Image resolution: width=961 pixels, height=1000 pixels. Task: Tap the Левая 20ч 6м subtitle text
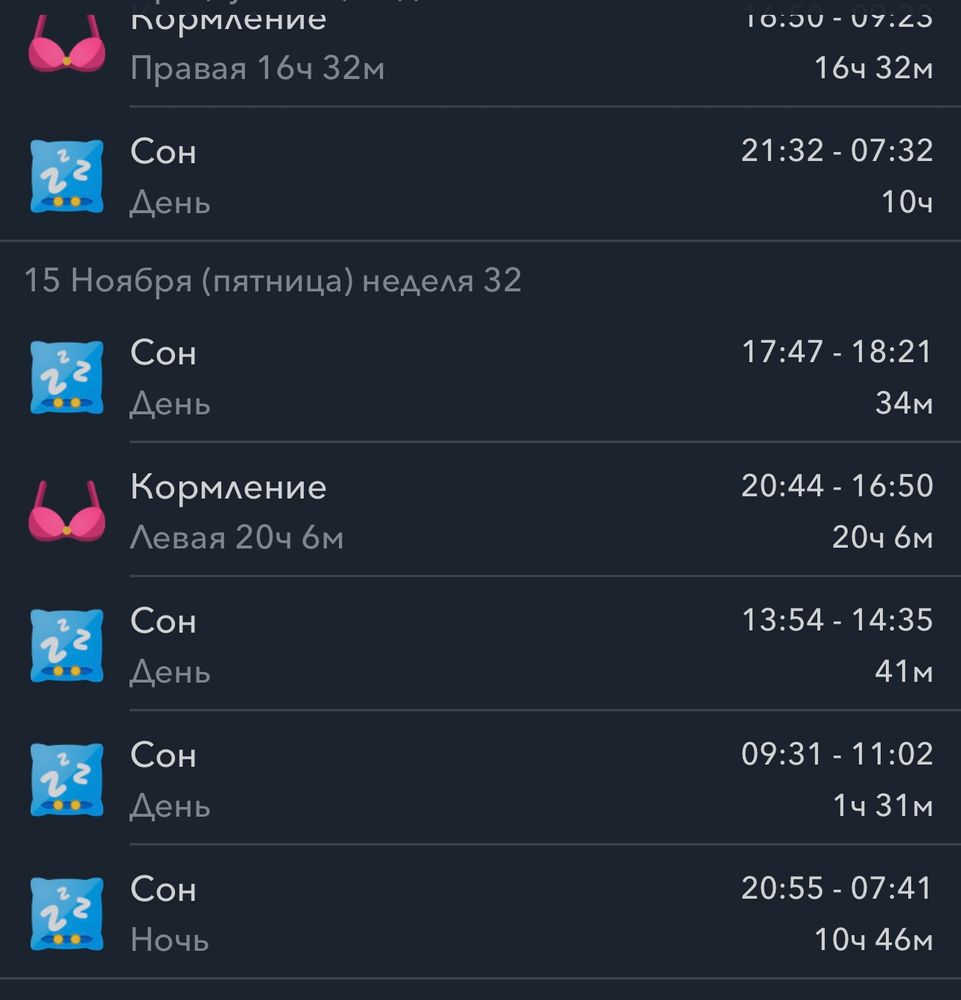(235, 537)
